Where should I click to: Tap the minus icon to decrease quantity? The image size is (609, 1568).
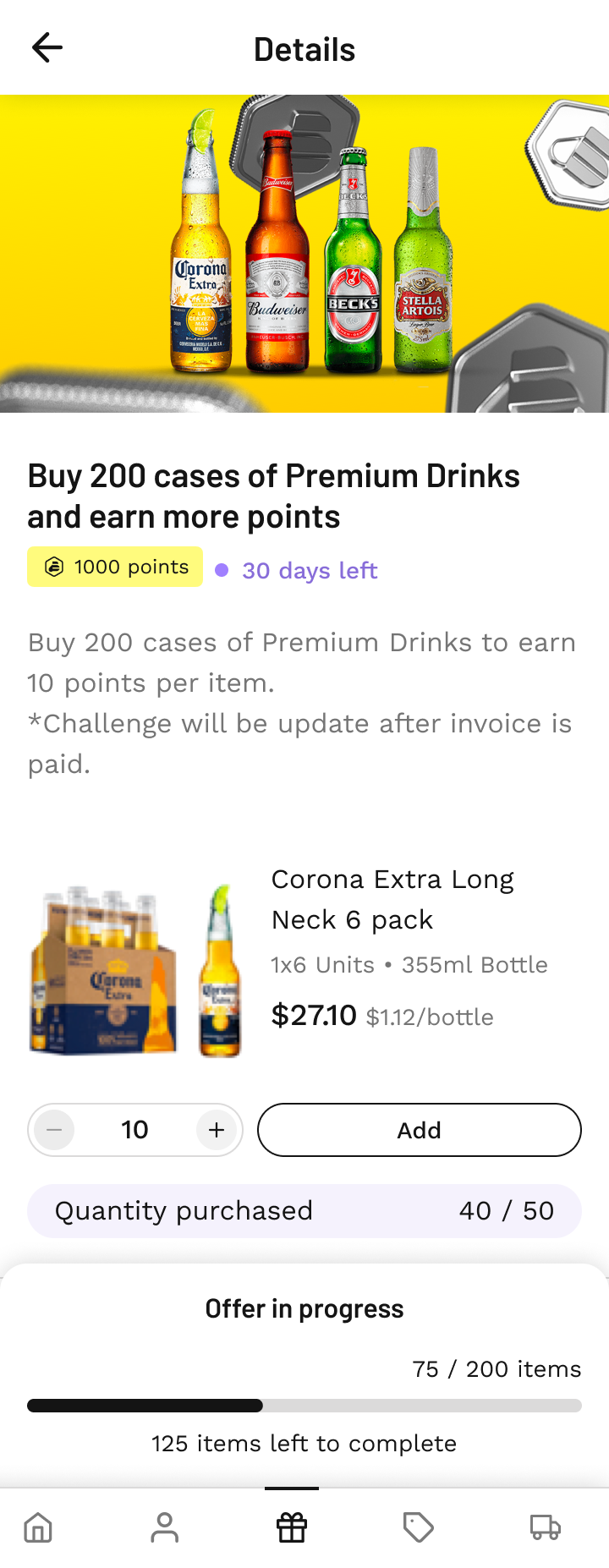pos(53,1129)
